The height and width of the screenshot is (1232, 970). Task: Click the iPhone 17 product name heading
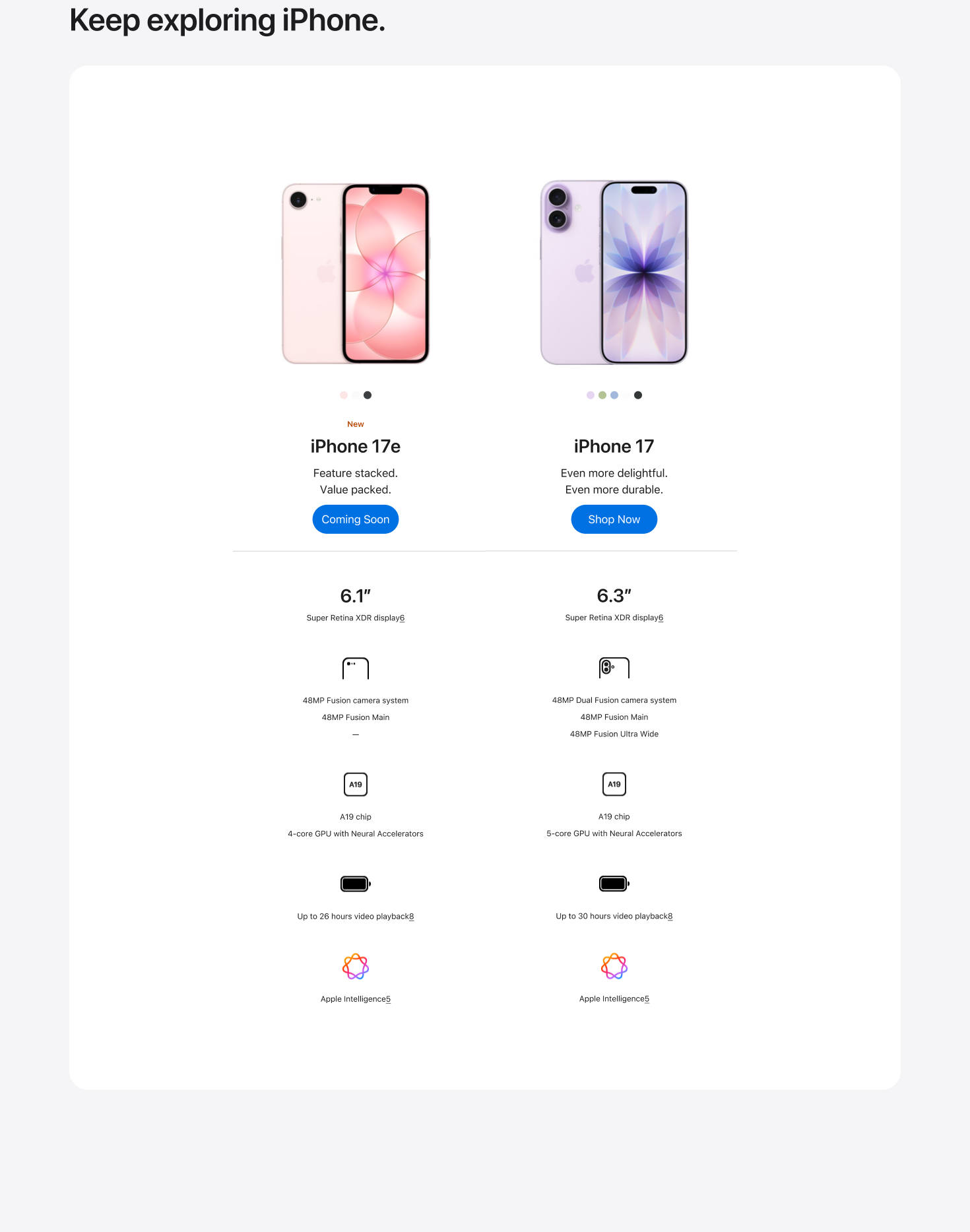coord(614,446)
